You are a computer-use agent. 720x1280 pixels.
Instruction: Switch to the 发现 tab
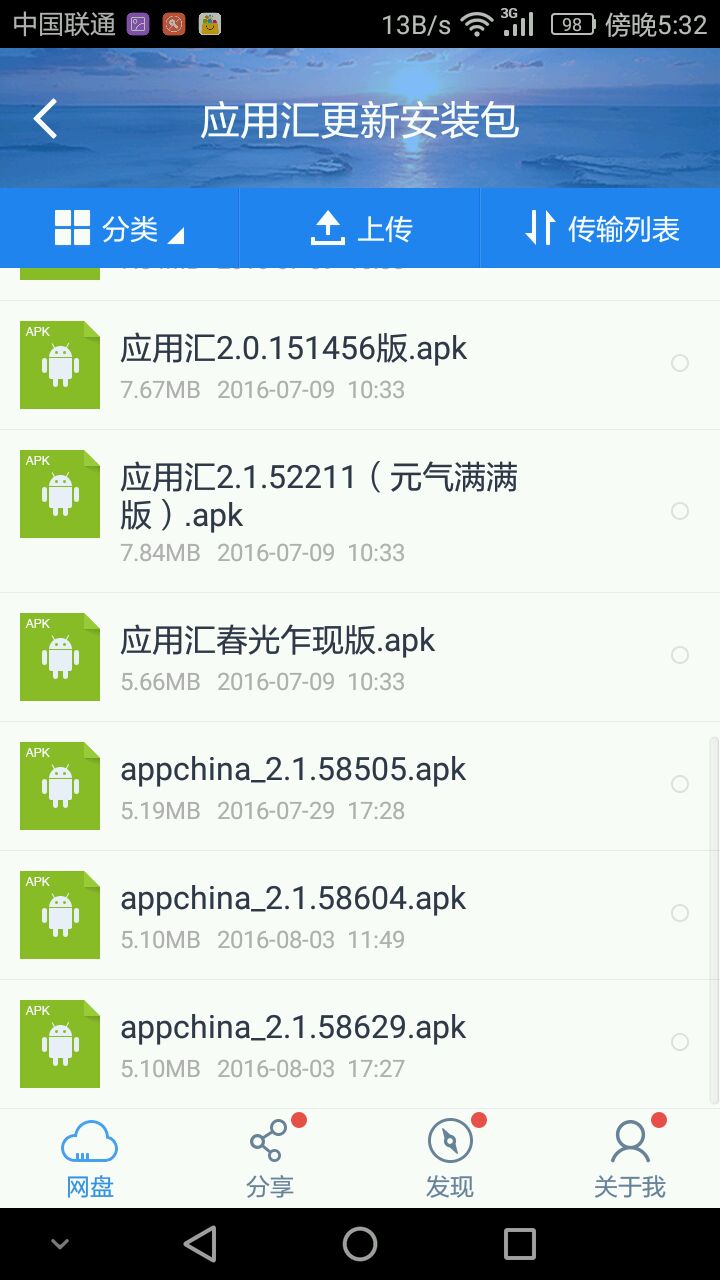click(x=450, y=1159)
